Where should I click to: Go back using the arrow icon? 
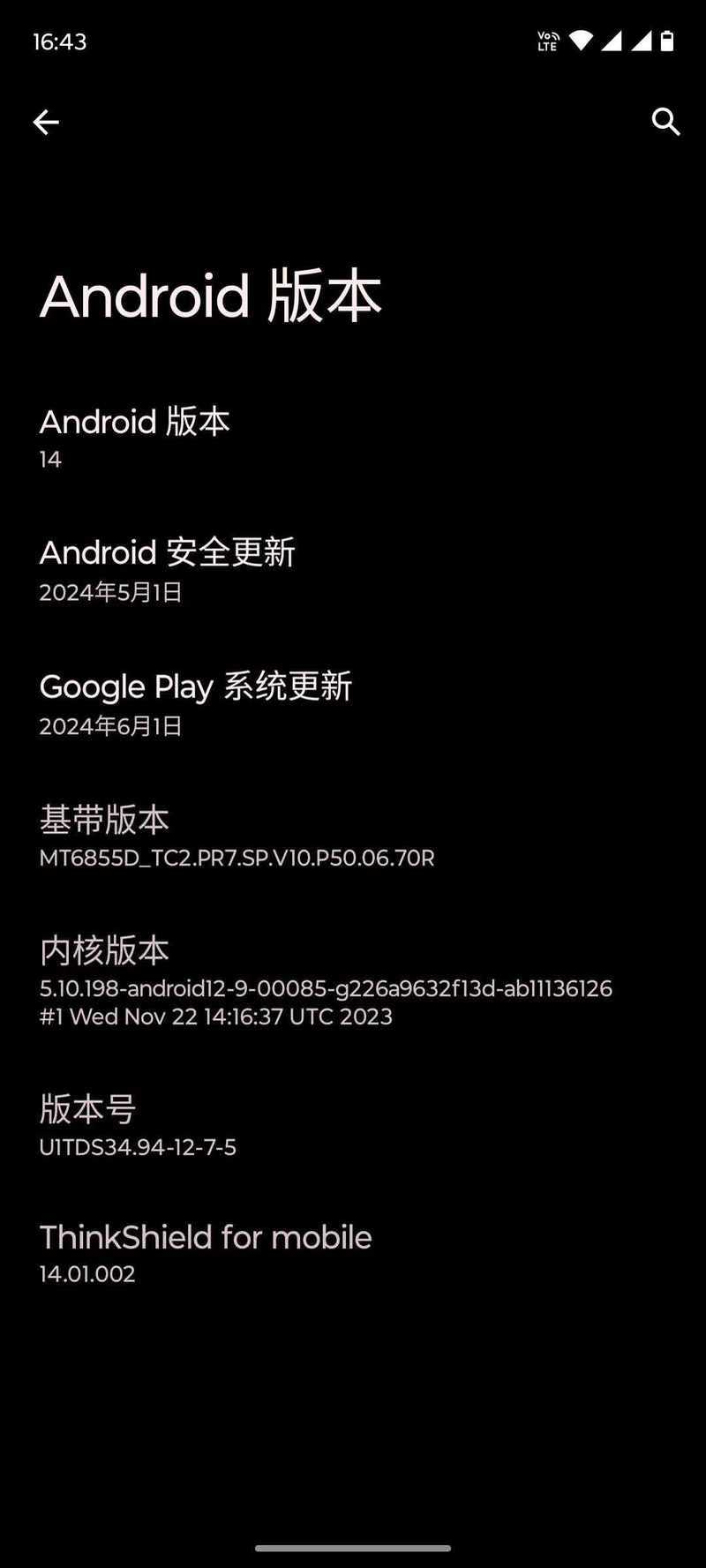(x=46, y=122)
